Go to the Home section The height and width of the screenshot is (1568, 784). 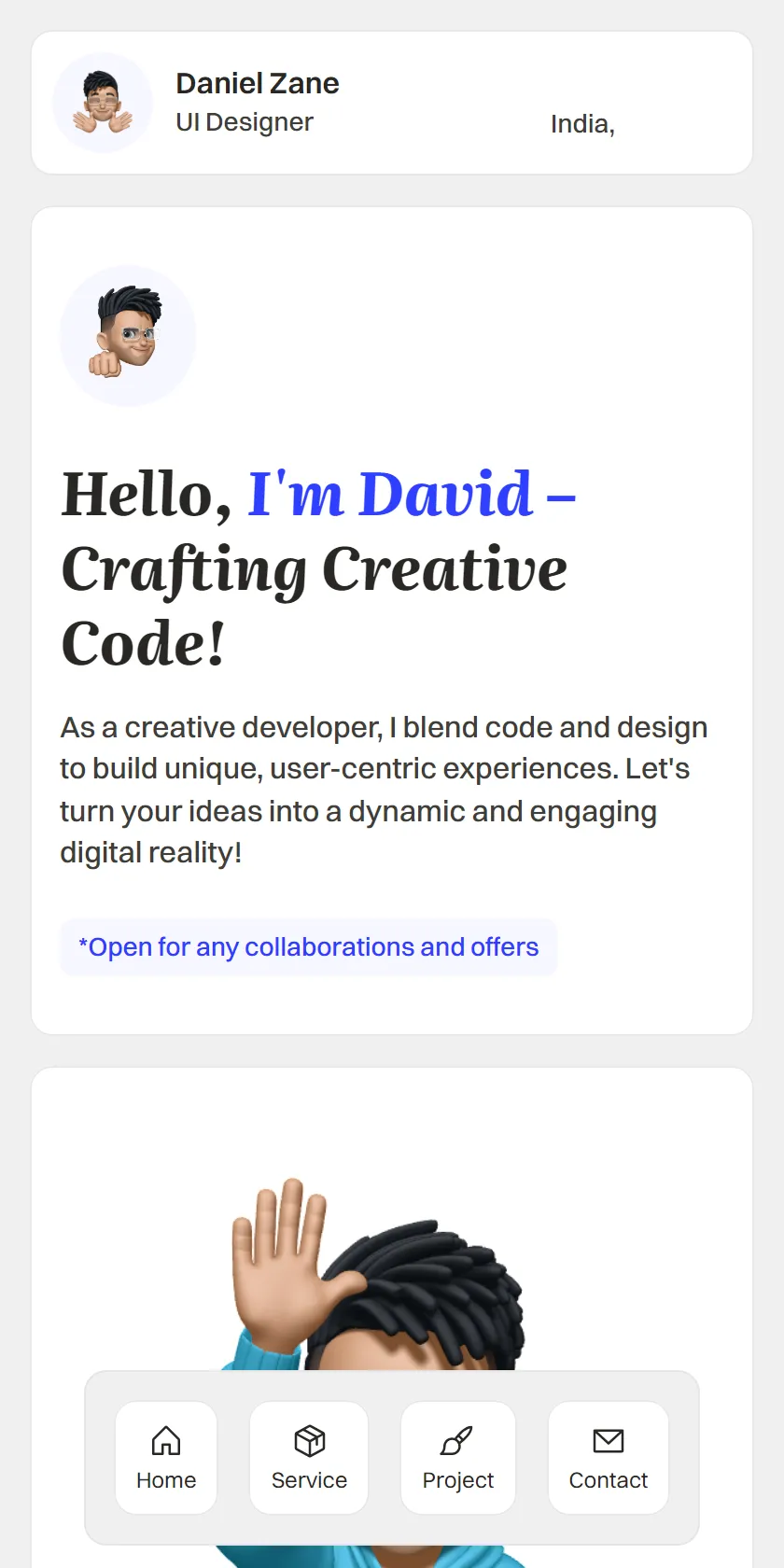coord(166,1457)
